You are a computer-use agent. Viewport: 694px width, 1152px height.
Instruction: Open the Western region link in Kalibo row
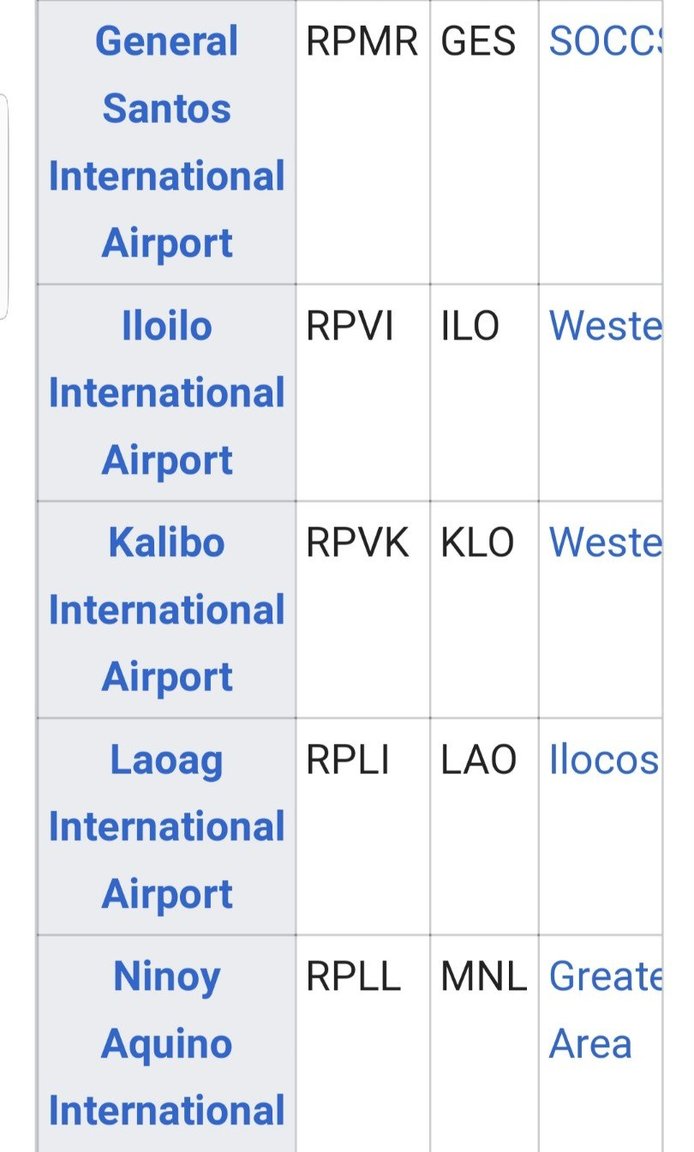coord(604,543)
